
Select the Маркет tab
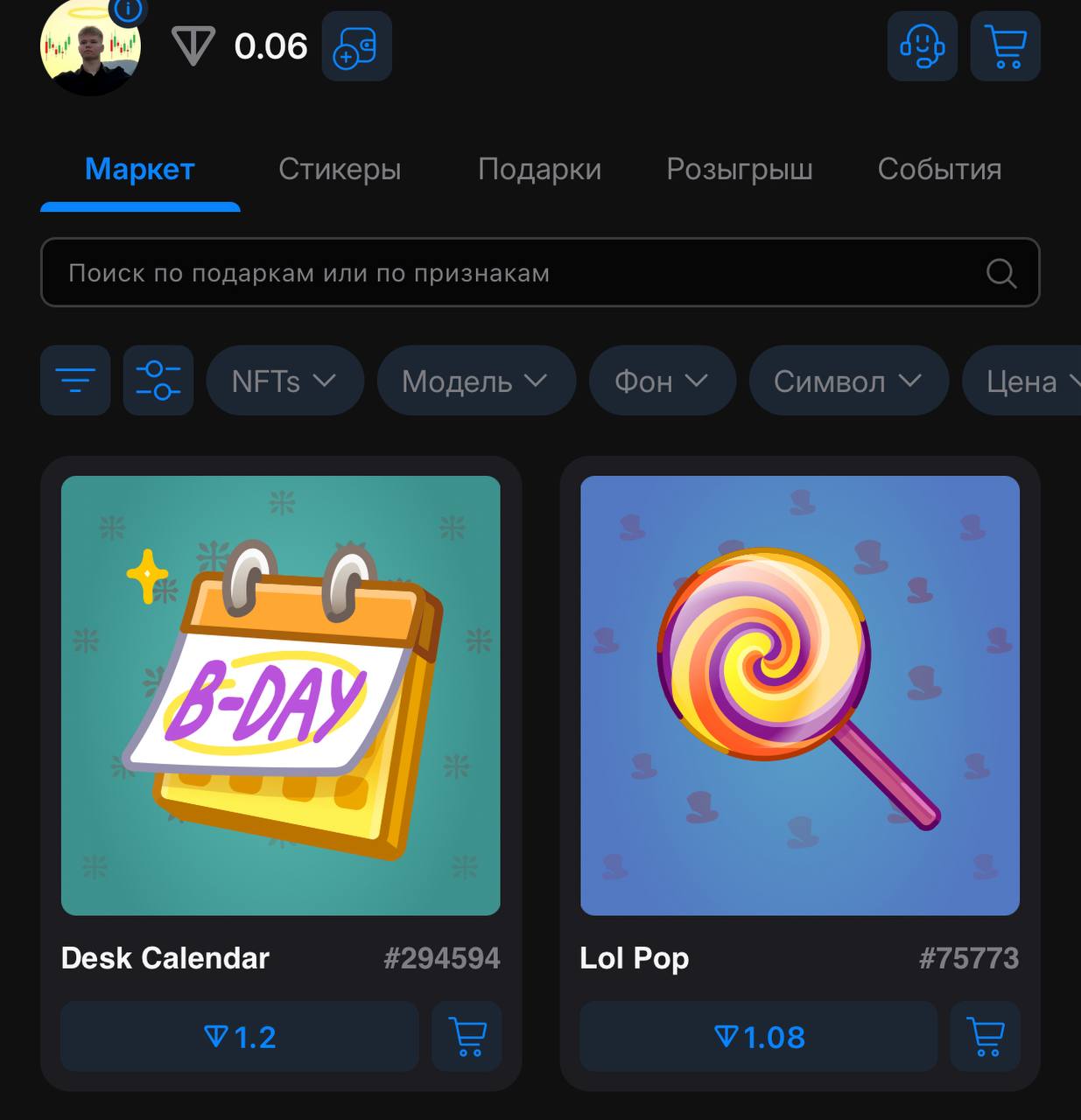[x=140, y=169]
